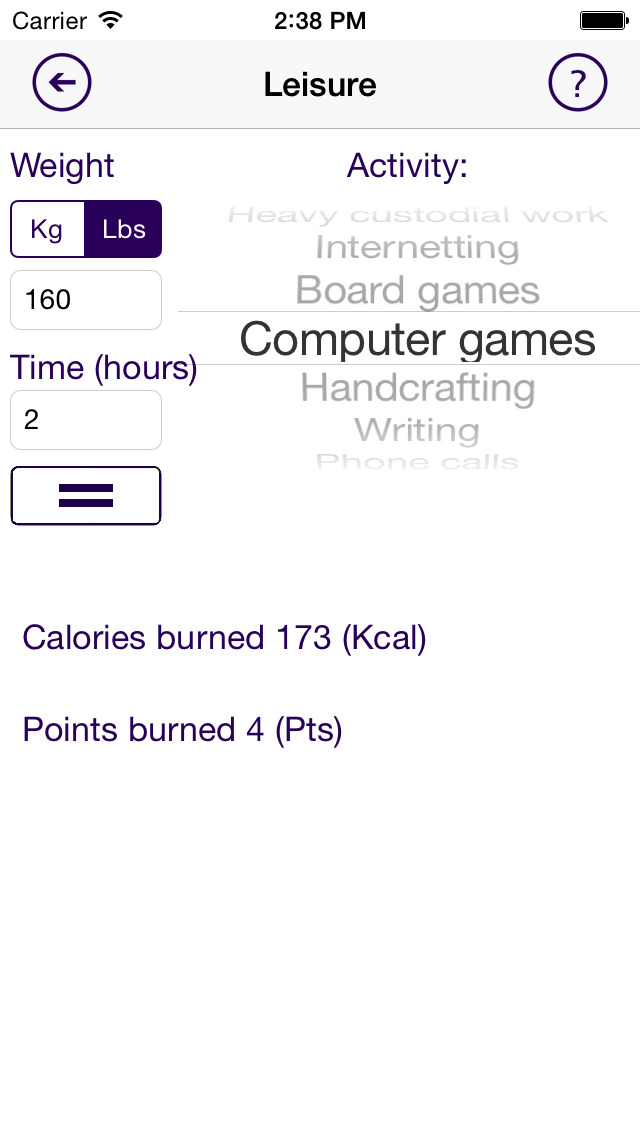
Task: Choose Handcrafting in the activity picker
Action: click(417, 388)
